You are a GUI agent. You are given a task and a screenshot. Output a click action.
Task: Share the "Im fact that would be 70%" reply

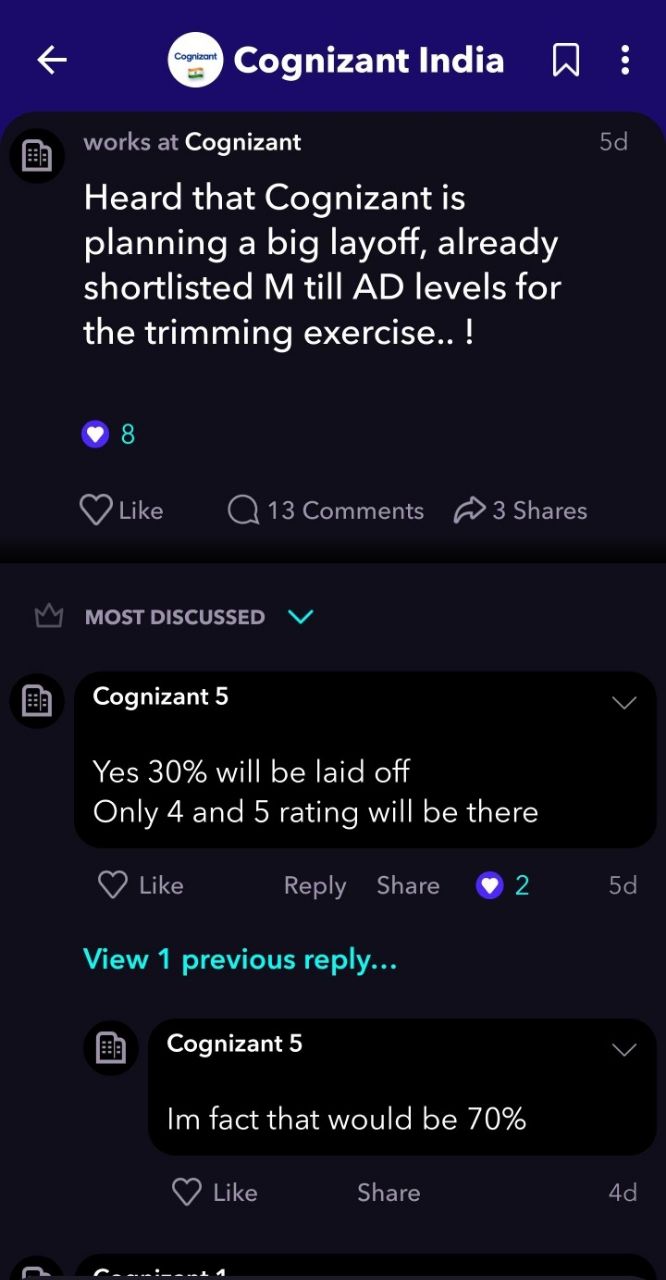(388, 1192)
